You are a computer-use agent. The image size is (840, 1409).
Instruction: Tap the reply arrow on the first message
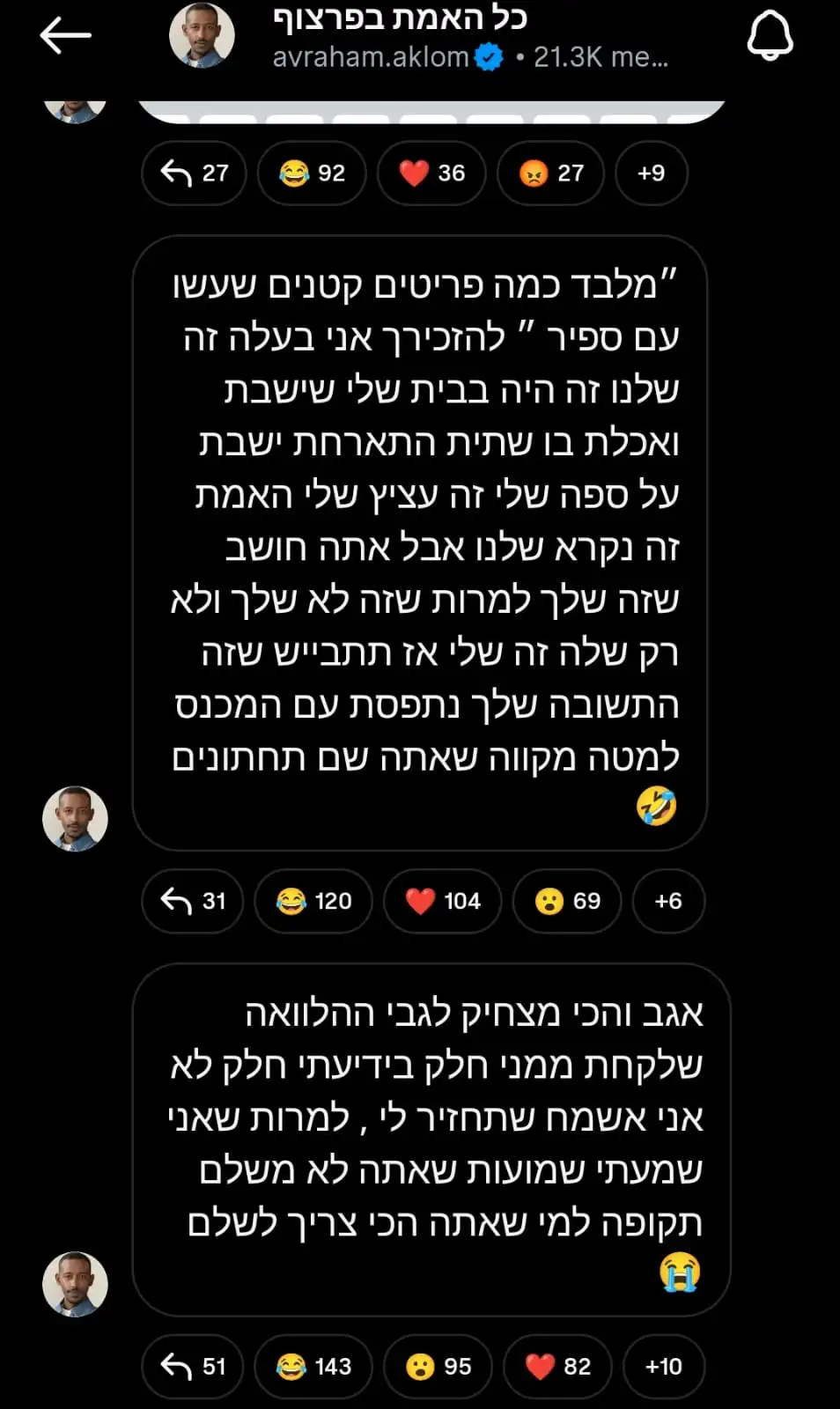coord(193,173)
